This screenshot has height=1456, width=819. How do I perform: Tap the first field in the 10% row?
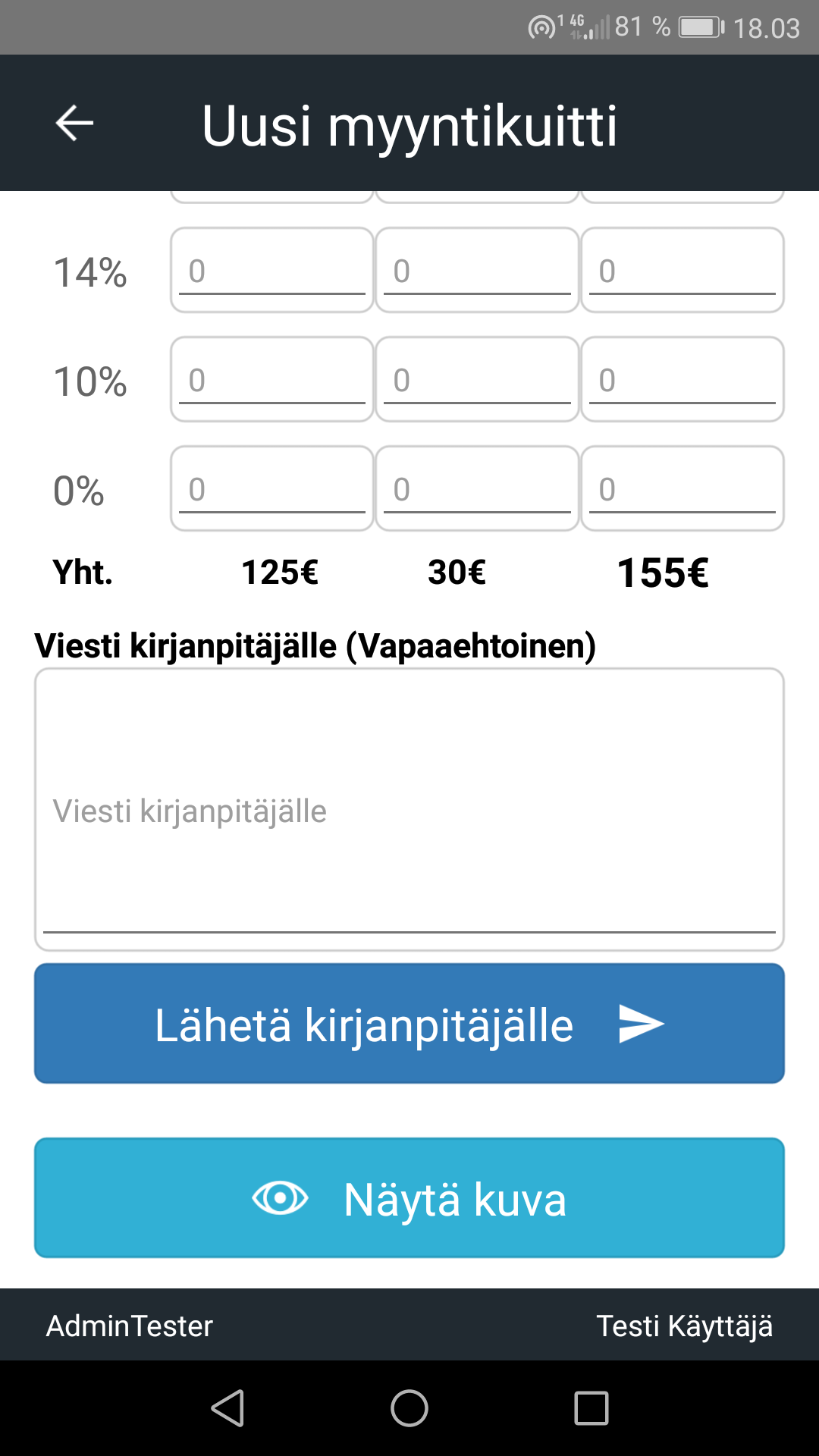(272, 379)
